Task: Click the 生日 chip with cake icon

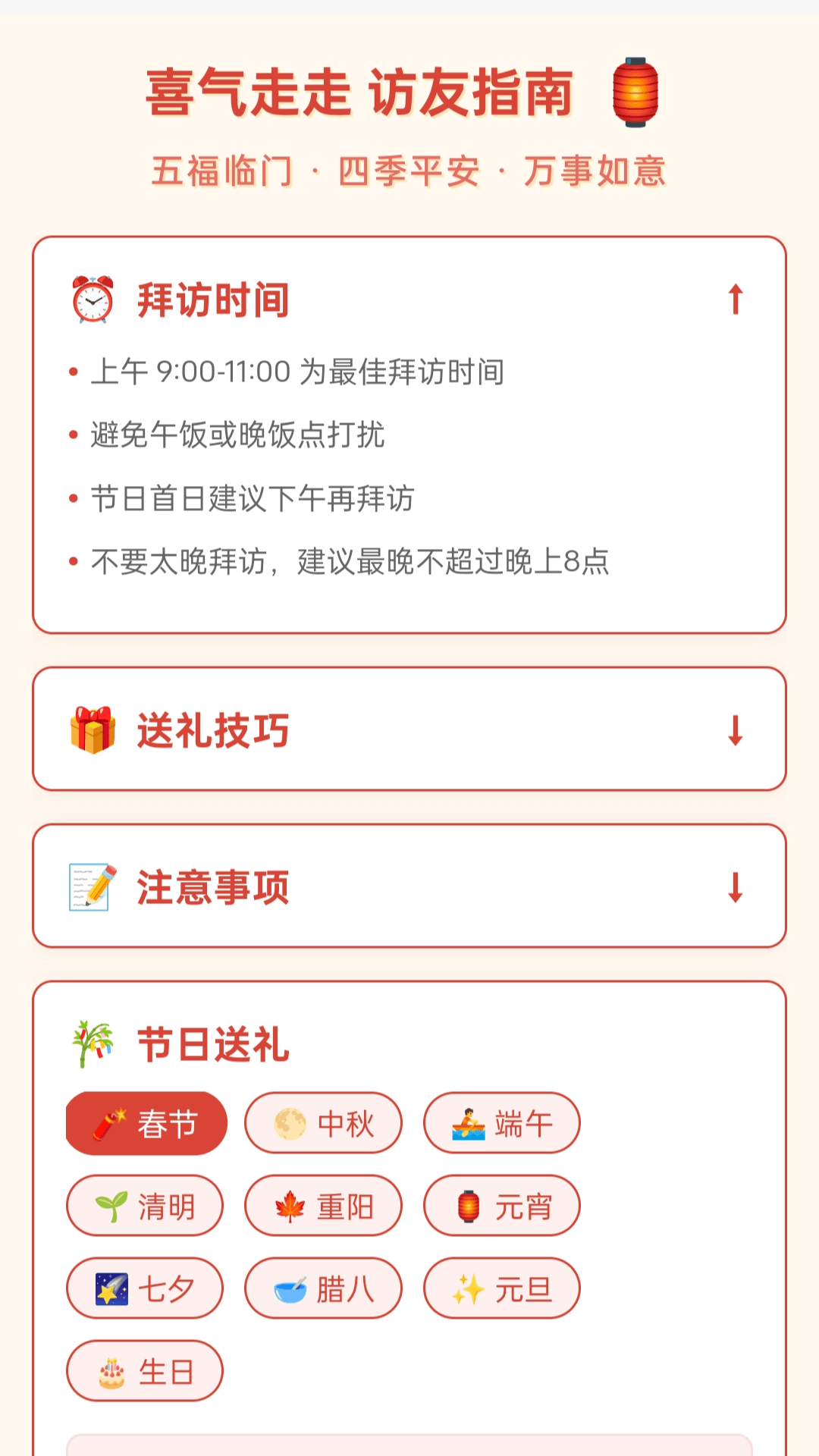Action: pos(144,1370)
